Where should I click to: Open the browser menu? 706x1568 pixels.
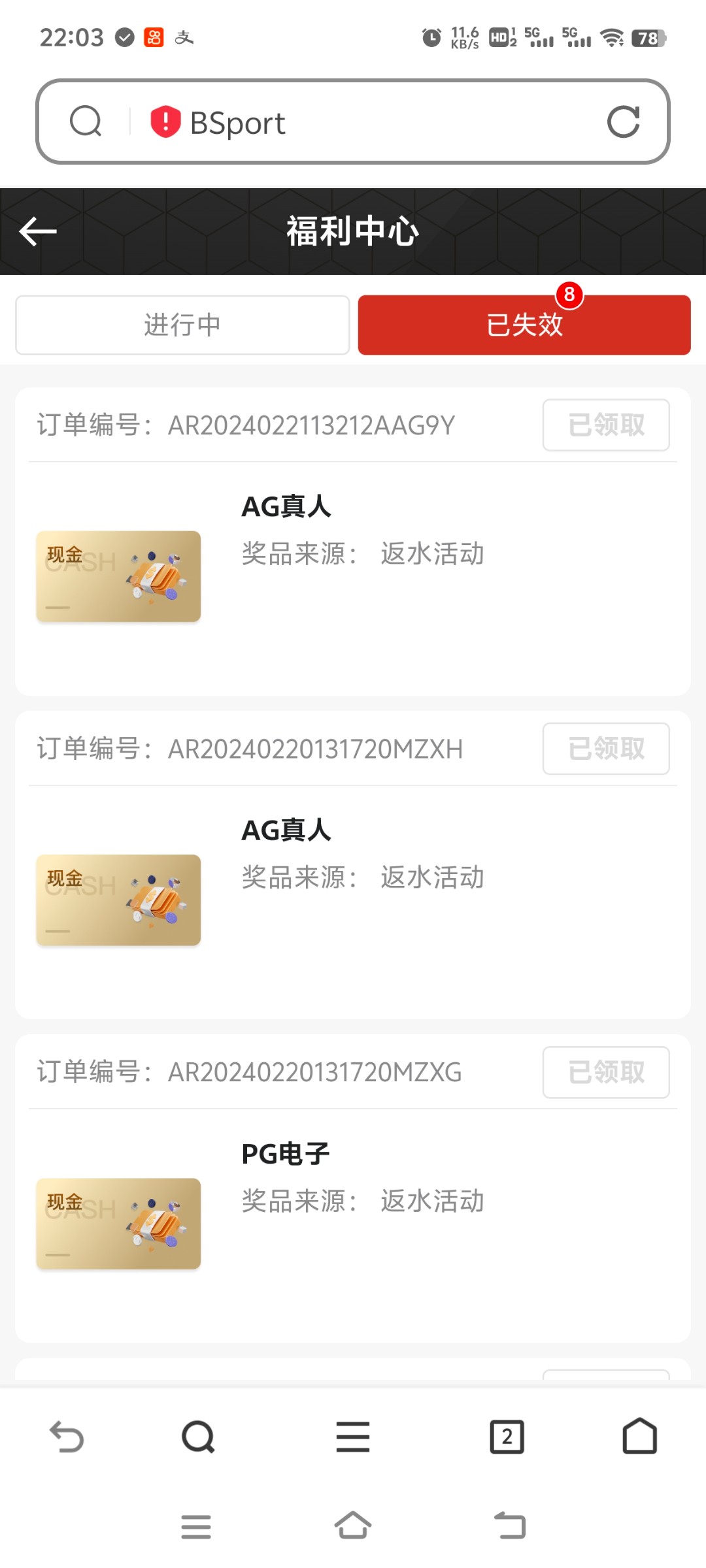(x=353, y=1437)
